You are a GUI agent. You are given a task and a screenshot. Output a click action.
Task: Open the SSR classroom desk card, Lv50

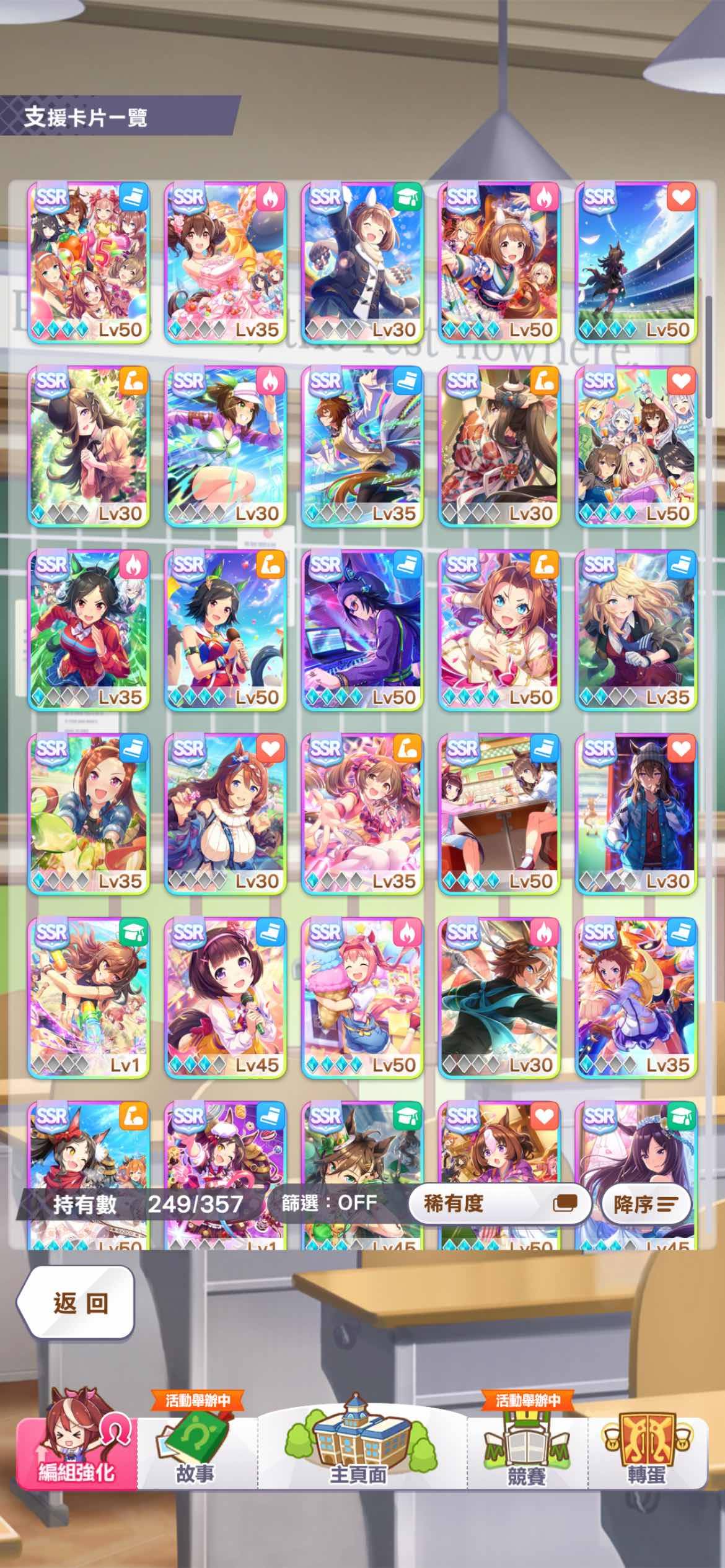click(x=499, y=814)
